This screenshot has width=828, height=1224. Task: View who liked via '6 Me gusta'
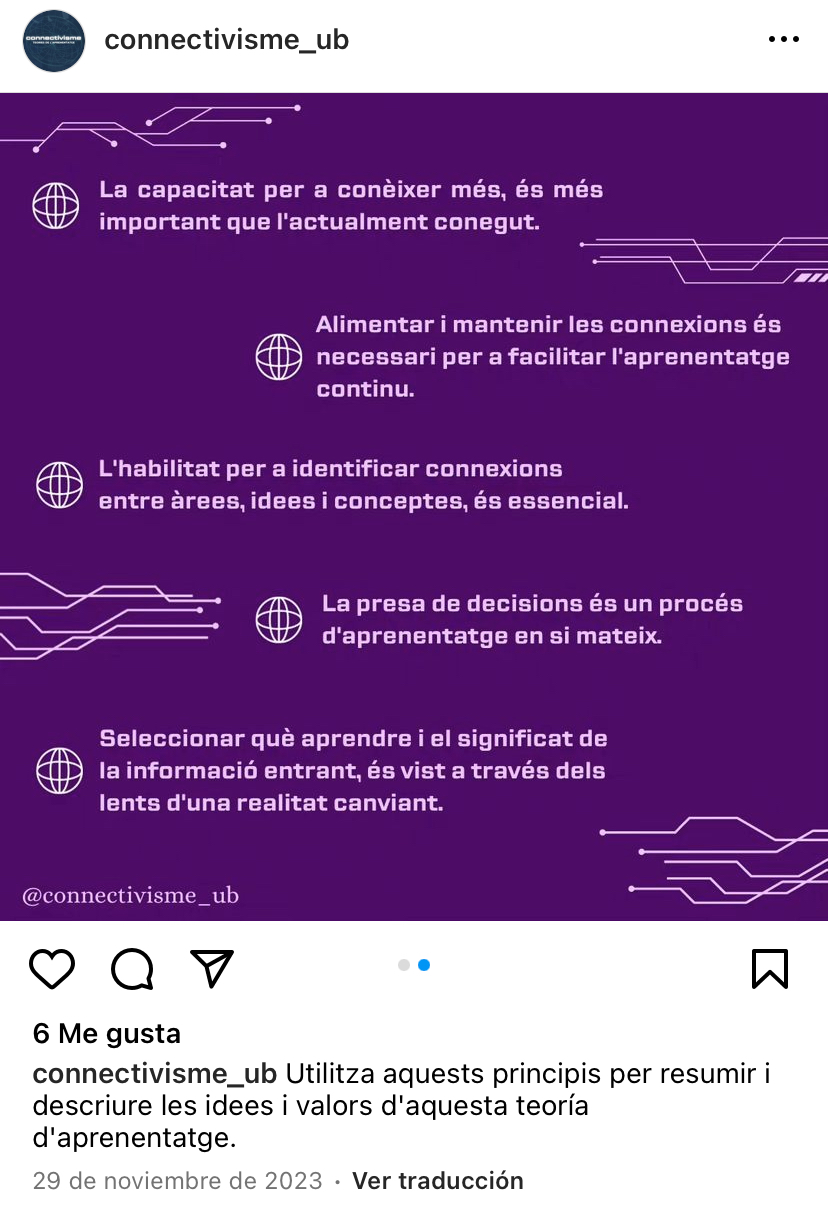pyautogui.click(x=107, y=1033)
